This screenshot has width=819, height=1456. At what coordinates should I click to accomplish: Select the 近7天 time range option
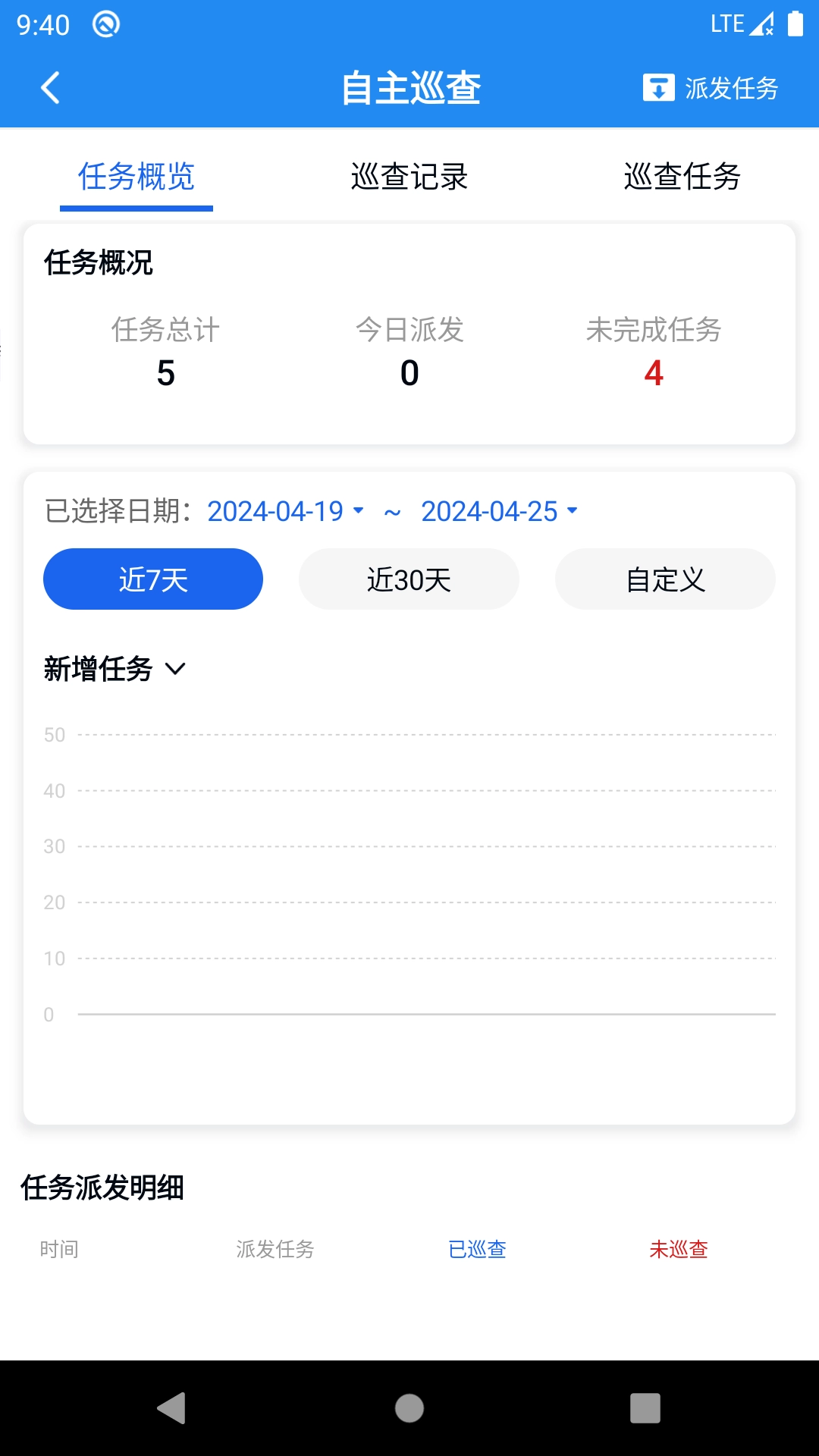click(152, 579)
